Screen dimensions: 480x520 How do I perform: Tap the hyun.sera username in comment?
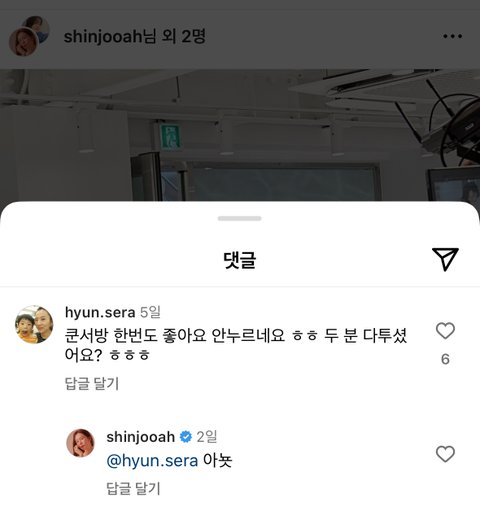pyautogui.click(x=100, y=312)
